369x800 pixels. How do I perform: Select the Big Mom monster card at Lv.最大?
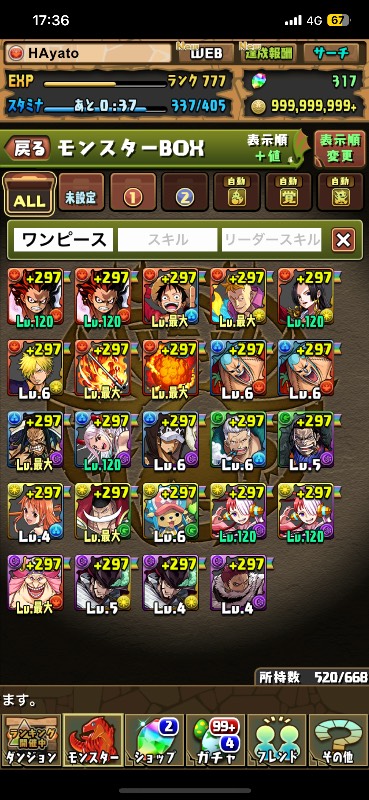pyautogui.click(x=36, y=583)
